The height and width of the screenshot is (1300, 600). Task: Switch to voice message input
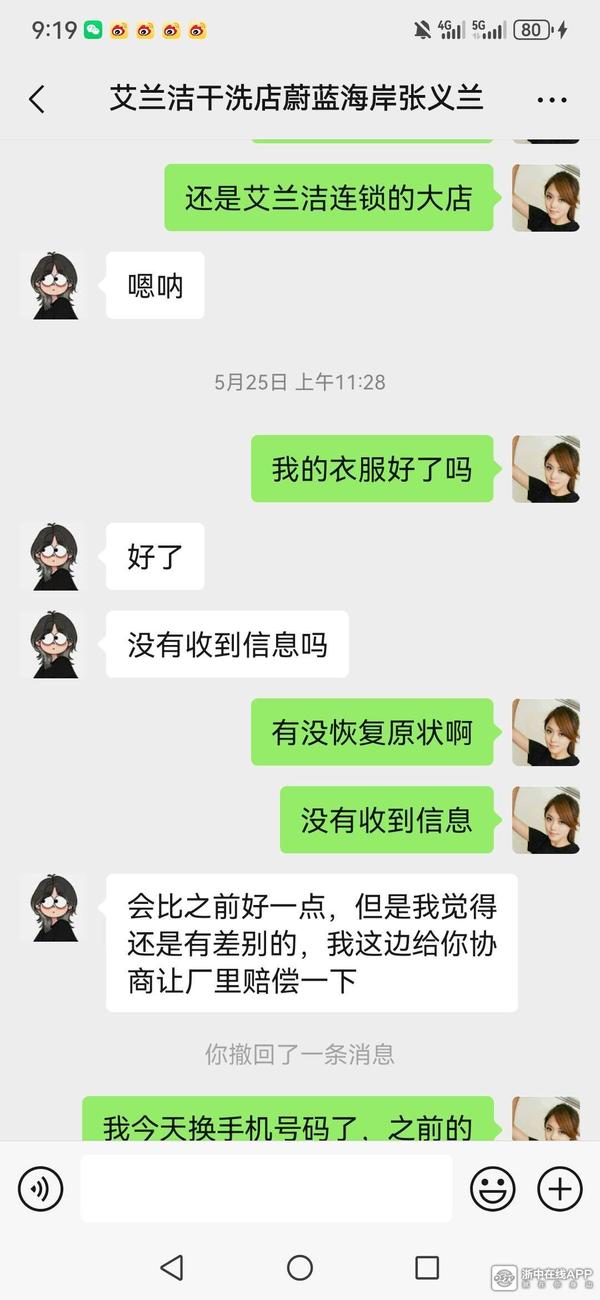click(x=41, y=1189)
